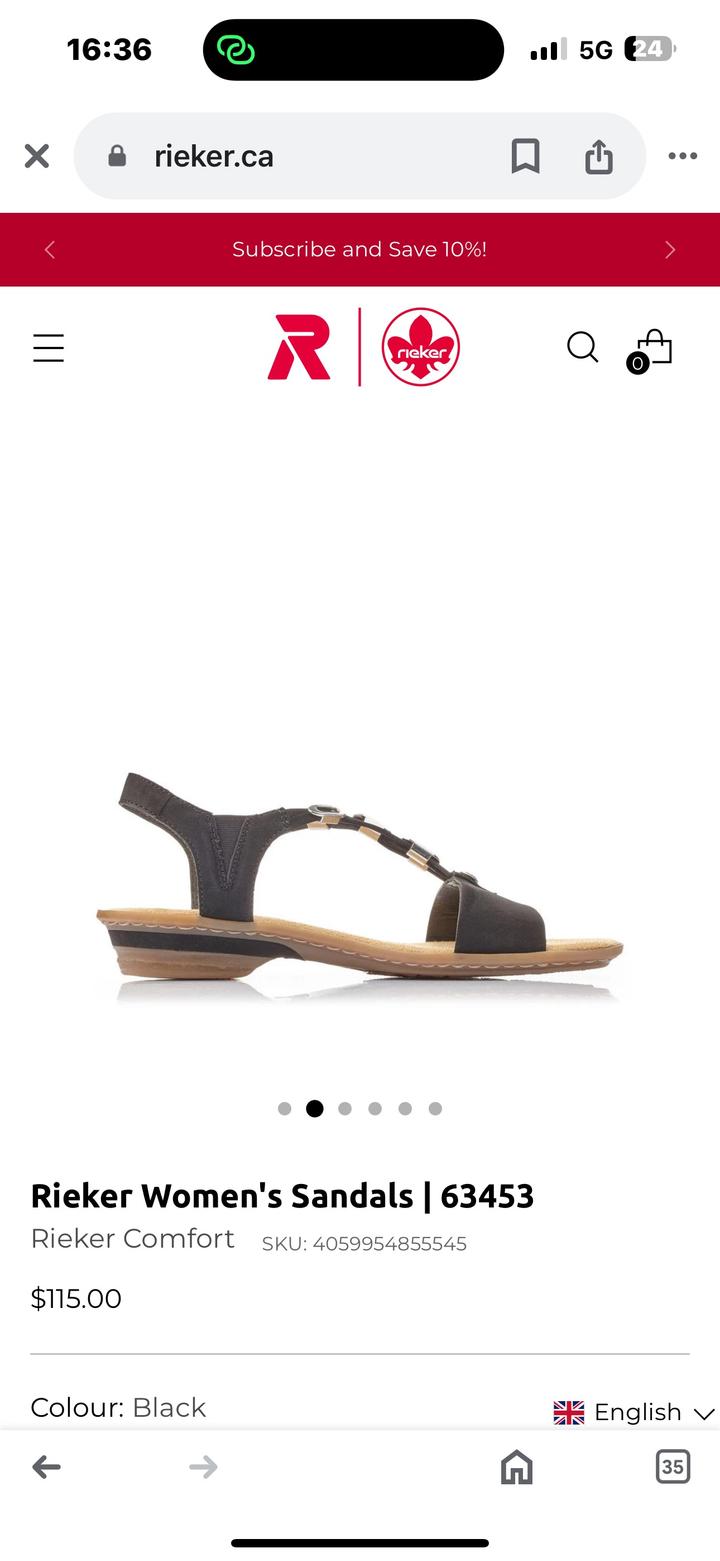Image resolution: width=720 pixels, height=1561 pixels.
Task: Open the hamburger navigation menu
Action: pyautogui.click(x=48, y=348)
